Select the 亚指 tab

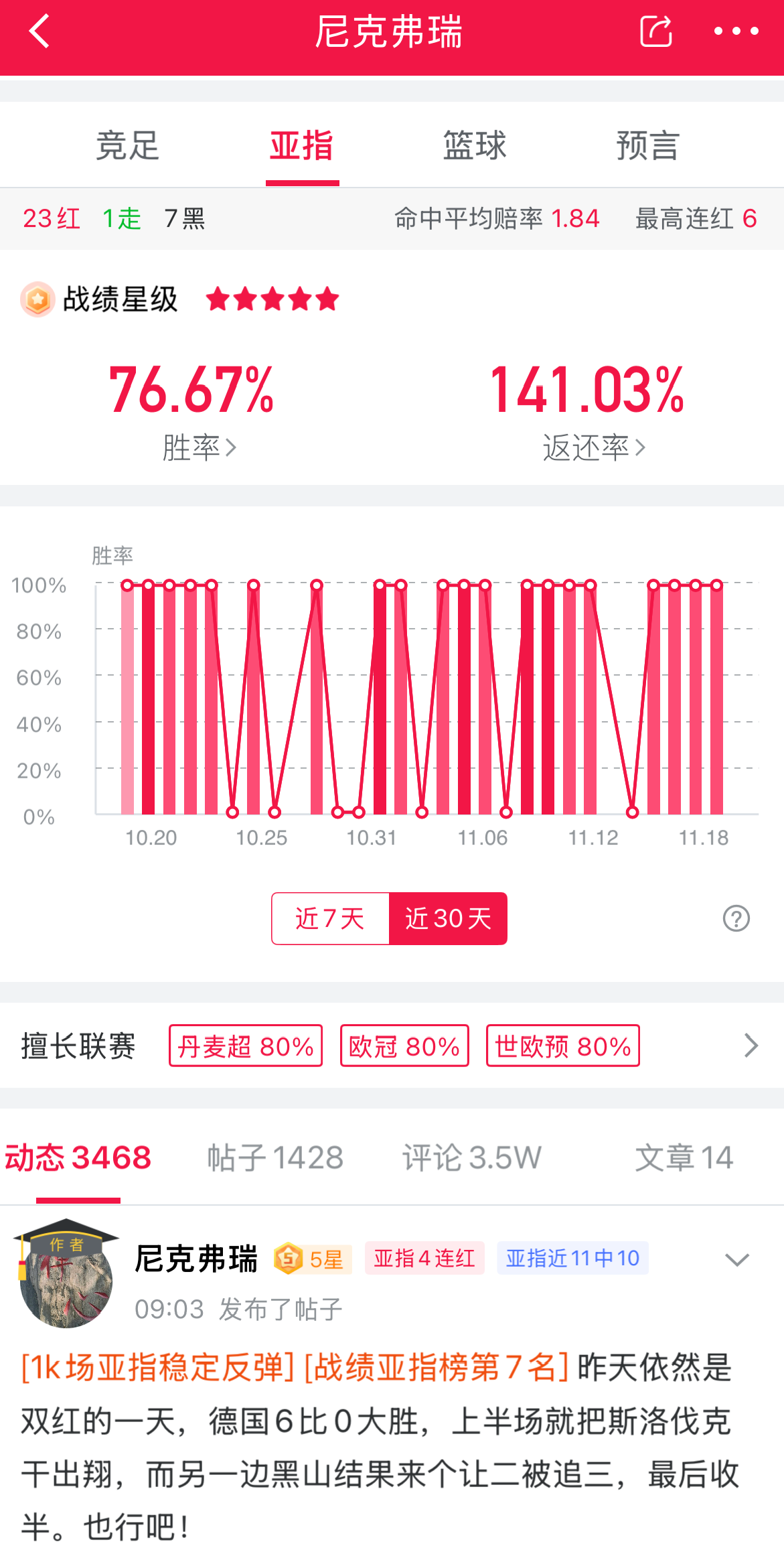tap(301, 145)
